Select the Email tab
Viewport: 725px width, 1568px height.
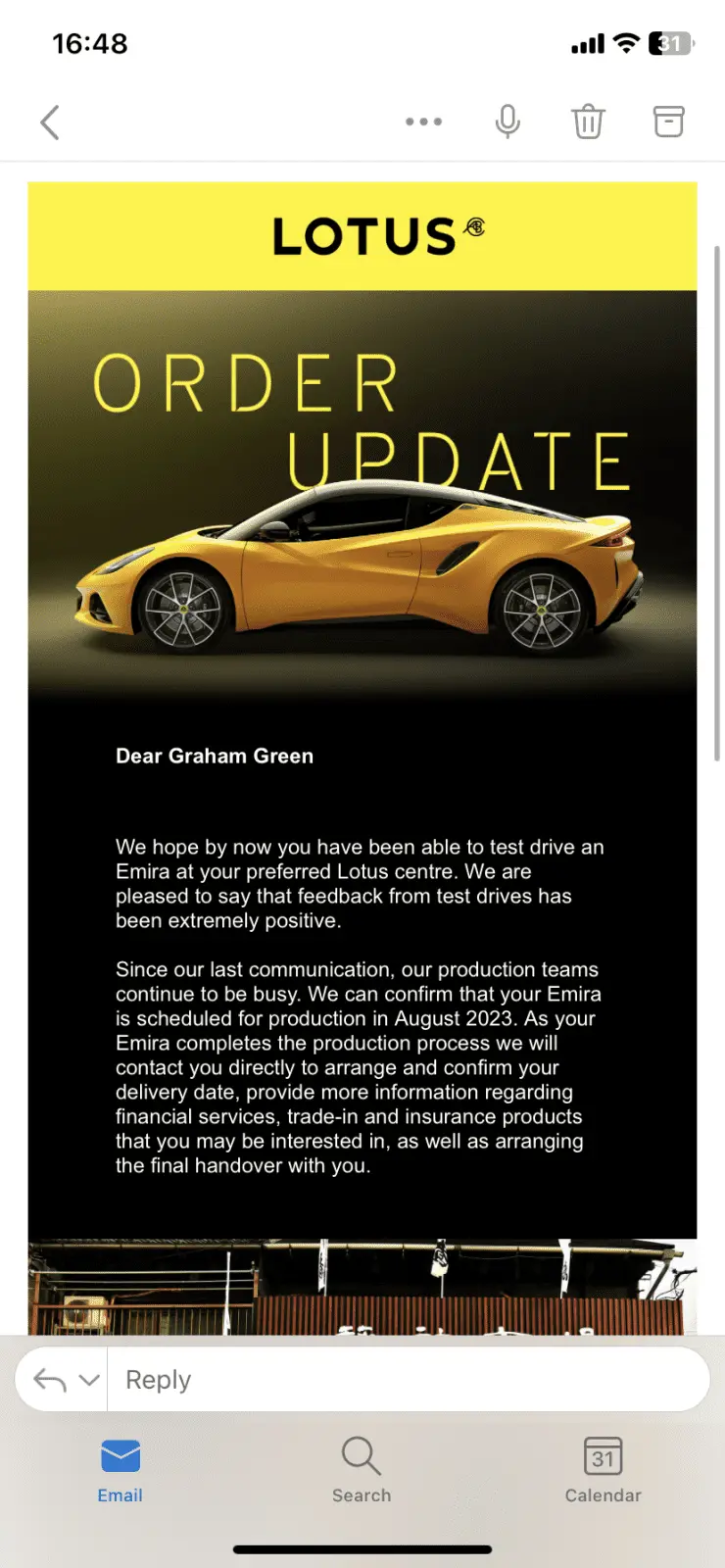[120, 1470]
